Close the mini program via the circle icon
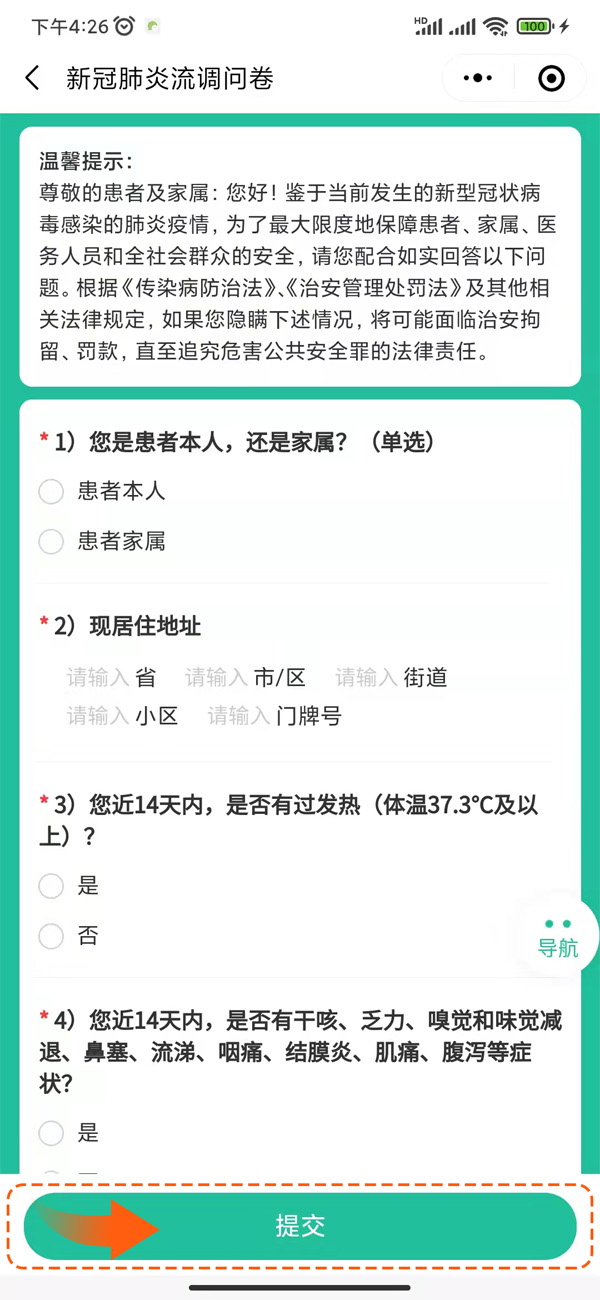 551,78
